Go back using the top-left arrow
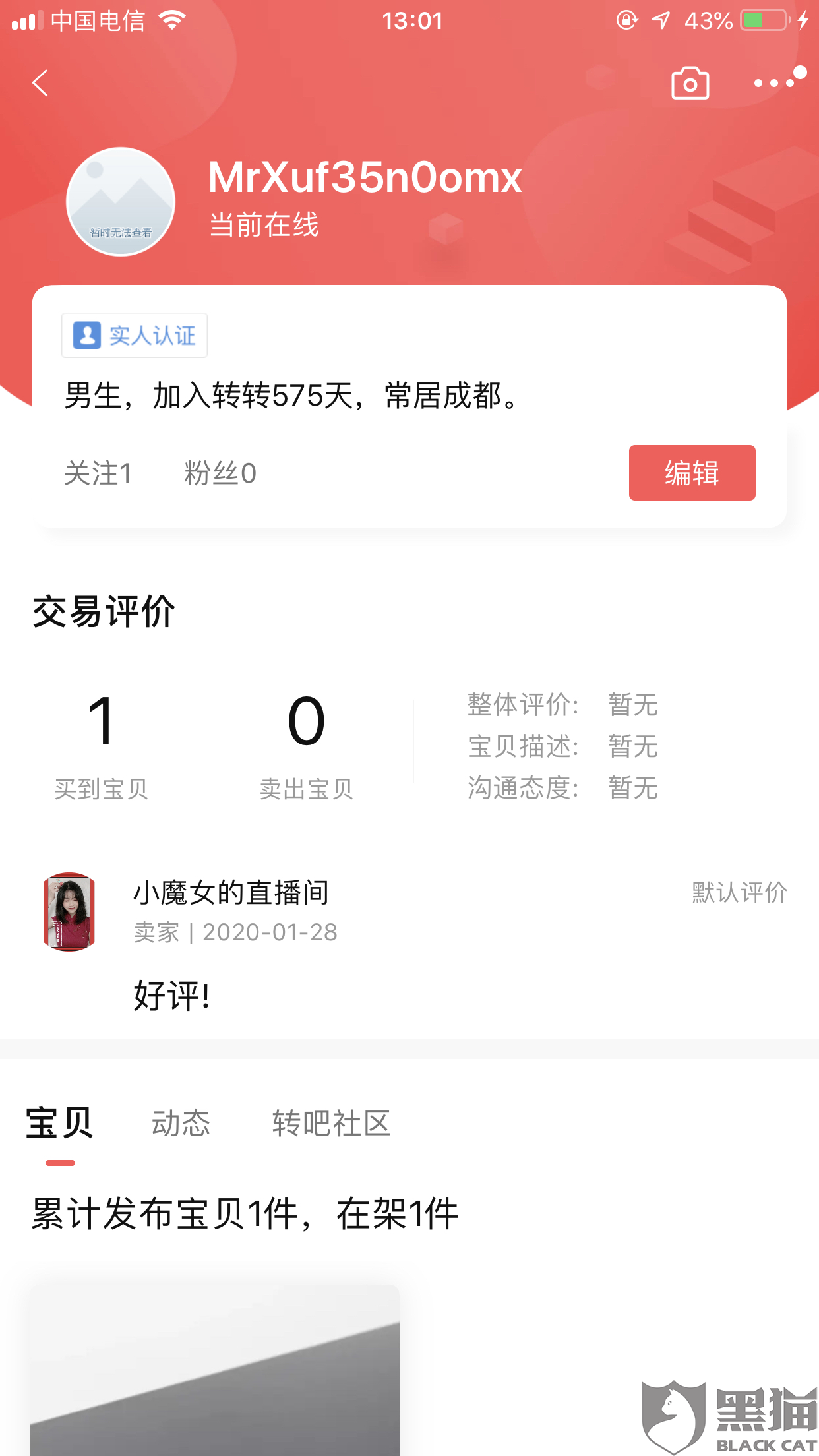The image size is (819, 1456). [x=41, y=83]
